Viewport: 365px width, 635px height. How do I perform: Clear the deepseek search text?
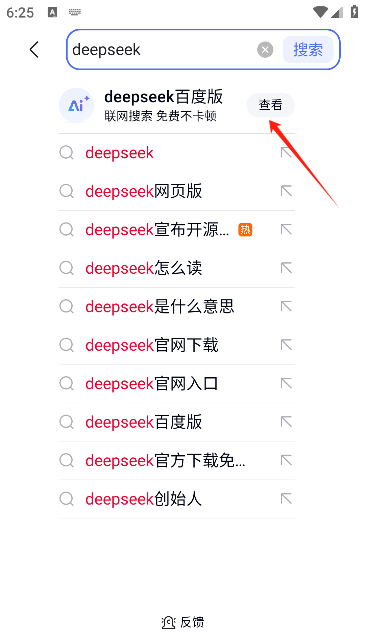(x=265, y=50)
